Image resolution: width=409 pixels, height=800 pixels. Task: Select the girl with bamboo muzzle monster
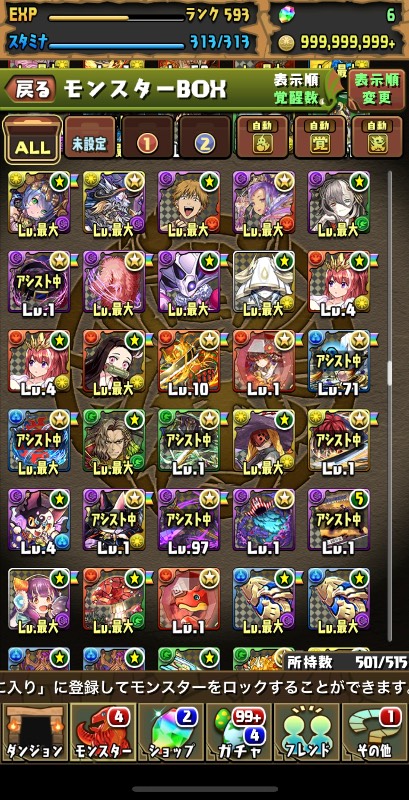114,361
